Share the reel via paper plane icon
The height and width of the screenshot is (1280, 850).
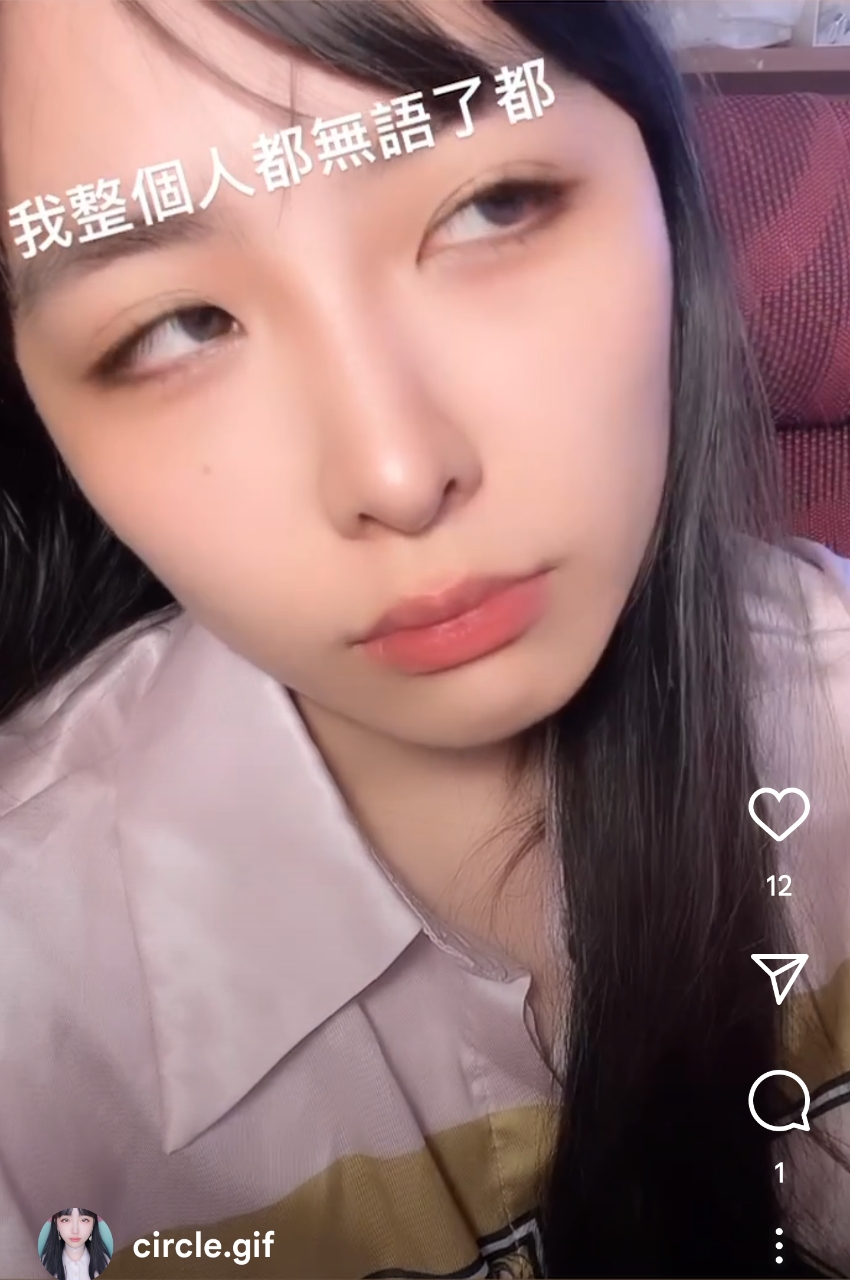click(778, 978)
